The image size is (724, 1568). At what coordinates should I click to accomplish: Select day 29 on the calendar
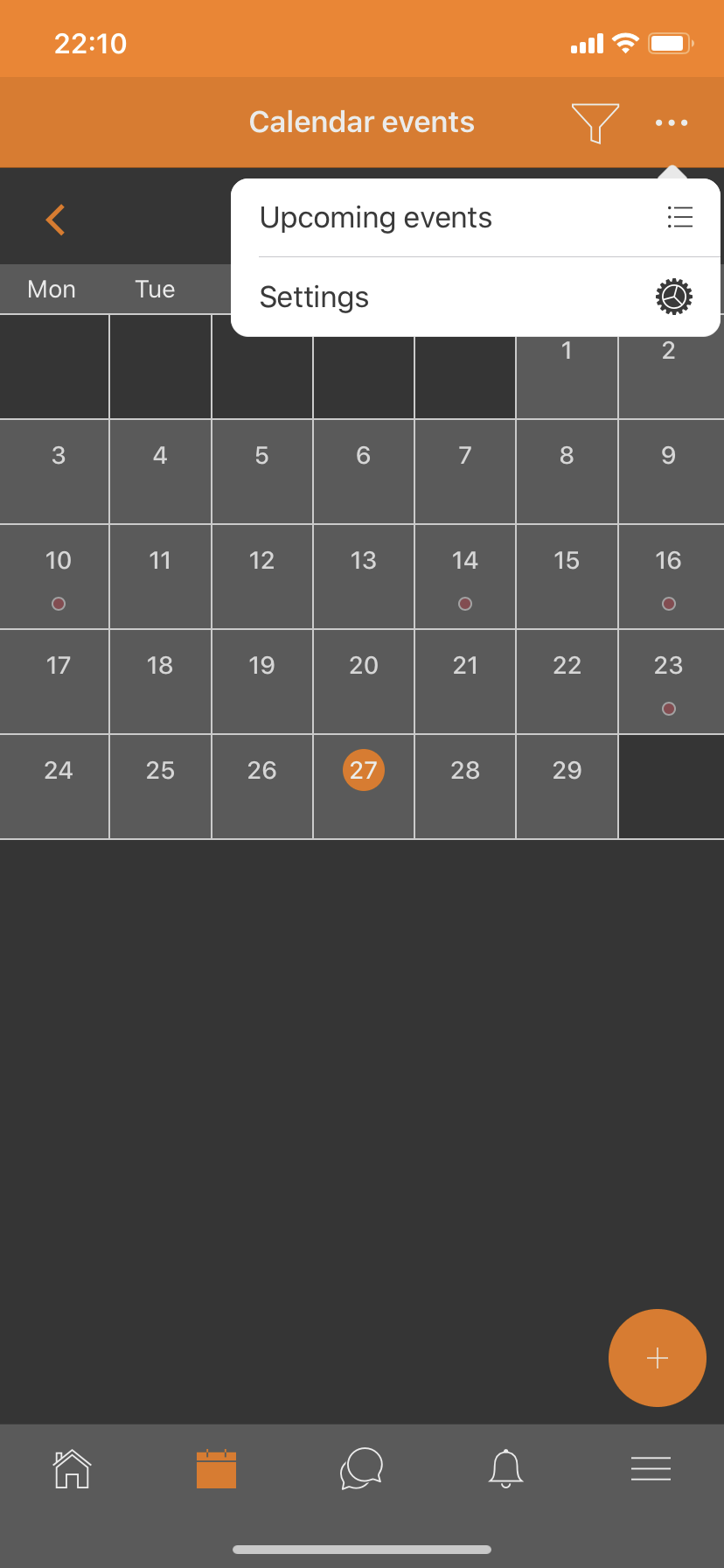click(x=567, y=787)
